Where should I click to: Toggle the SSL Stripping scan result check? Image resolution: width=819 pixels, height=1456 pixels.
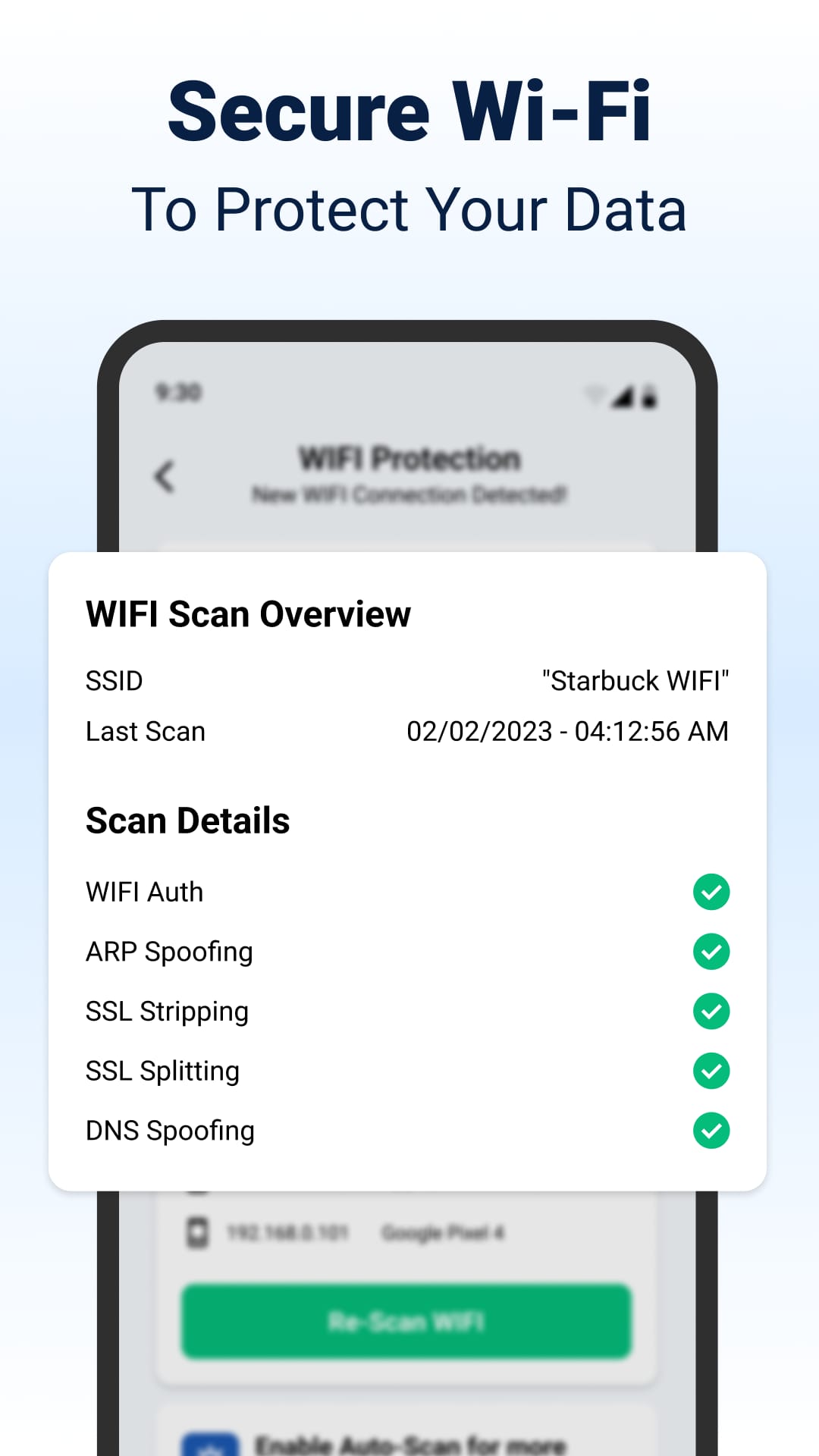coord(711,1011)
